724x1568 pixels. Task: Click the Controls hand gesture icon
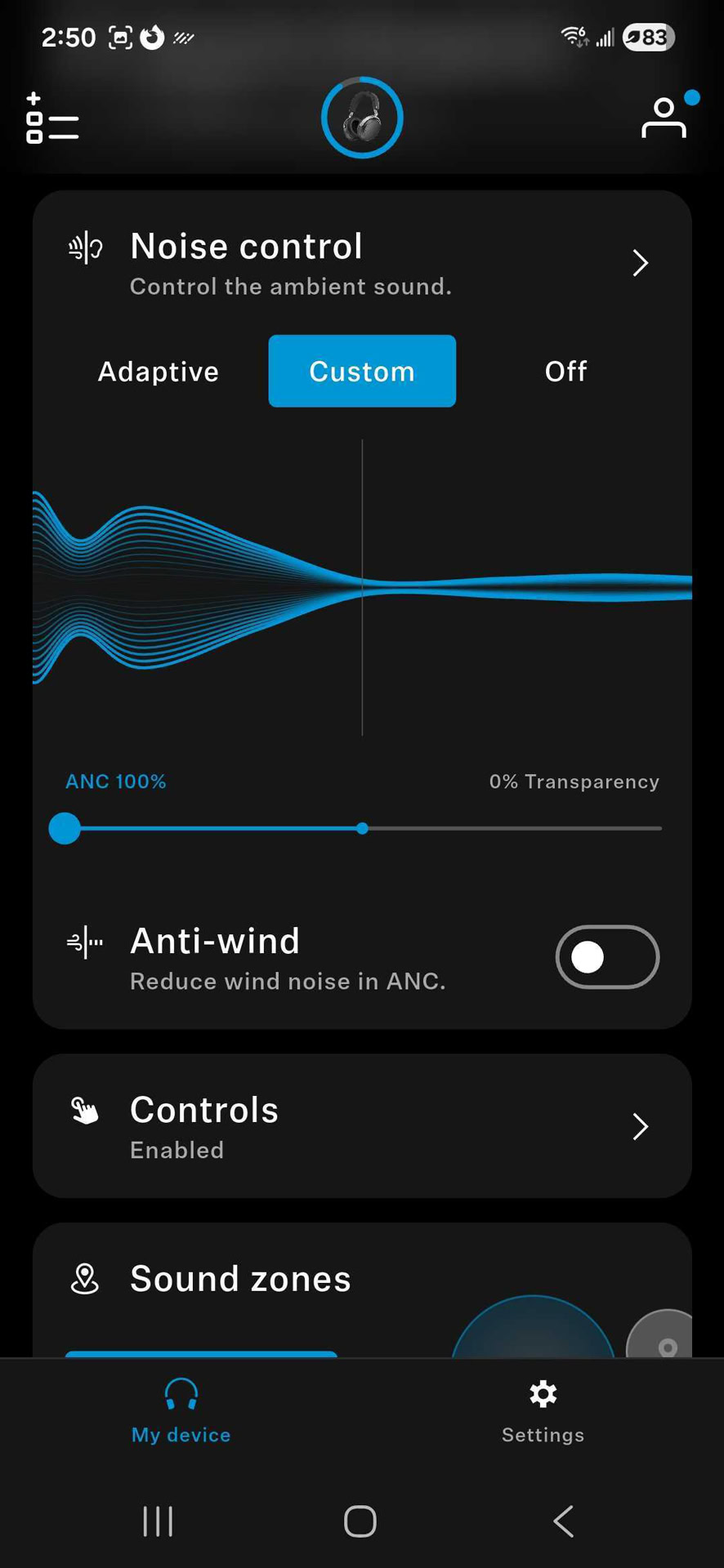[x=85, y=1111]
